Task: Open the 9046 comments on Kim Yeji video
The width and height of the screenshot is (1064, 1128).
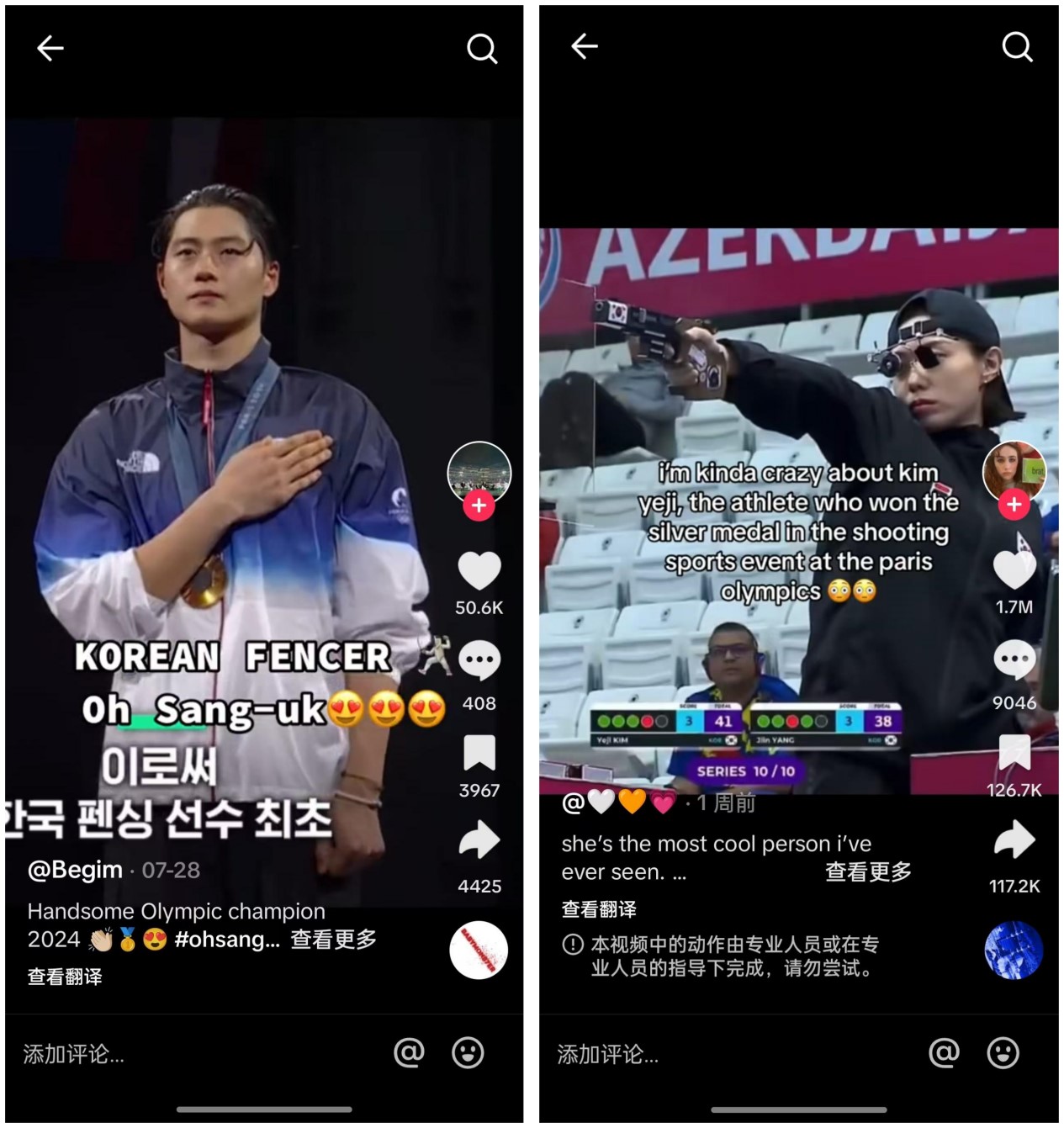Action: 1014,661
